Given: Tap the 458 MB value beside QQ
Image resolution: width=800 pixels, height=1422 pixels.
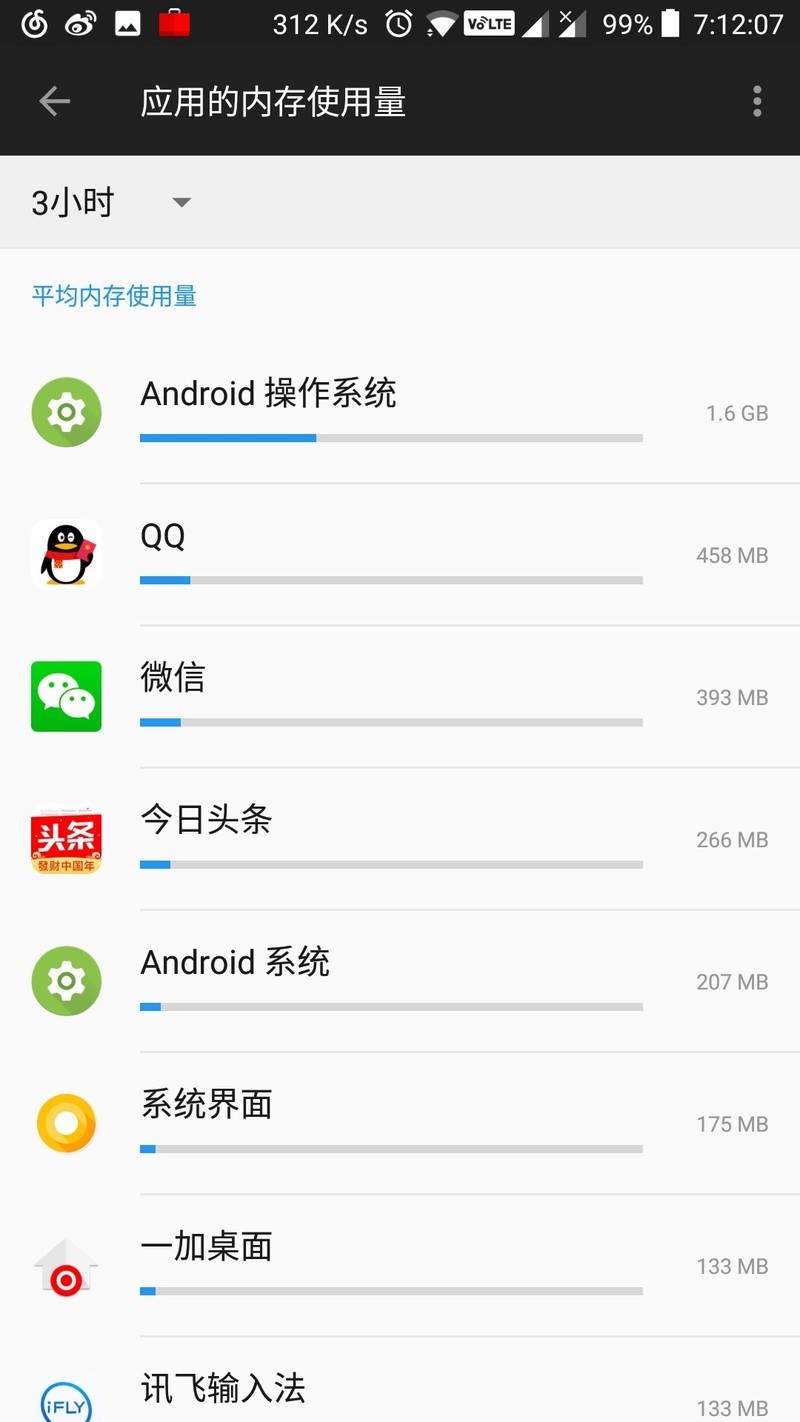Looking at the screenshot, I should click(731, 555).
